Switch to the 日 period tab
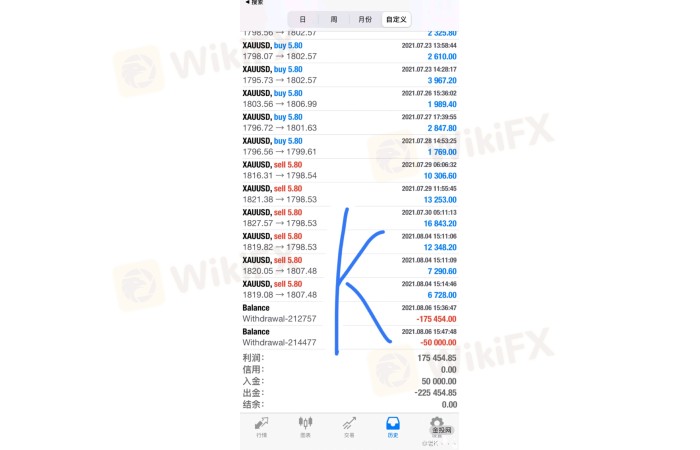700x450 pixels. pos(302,19)
